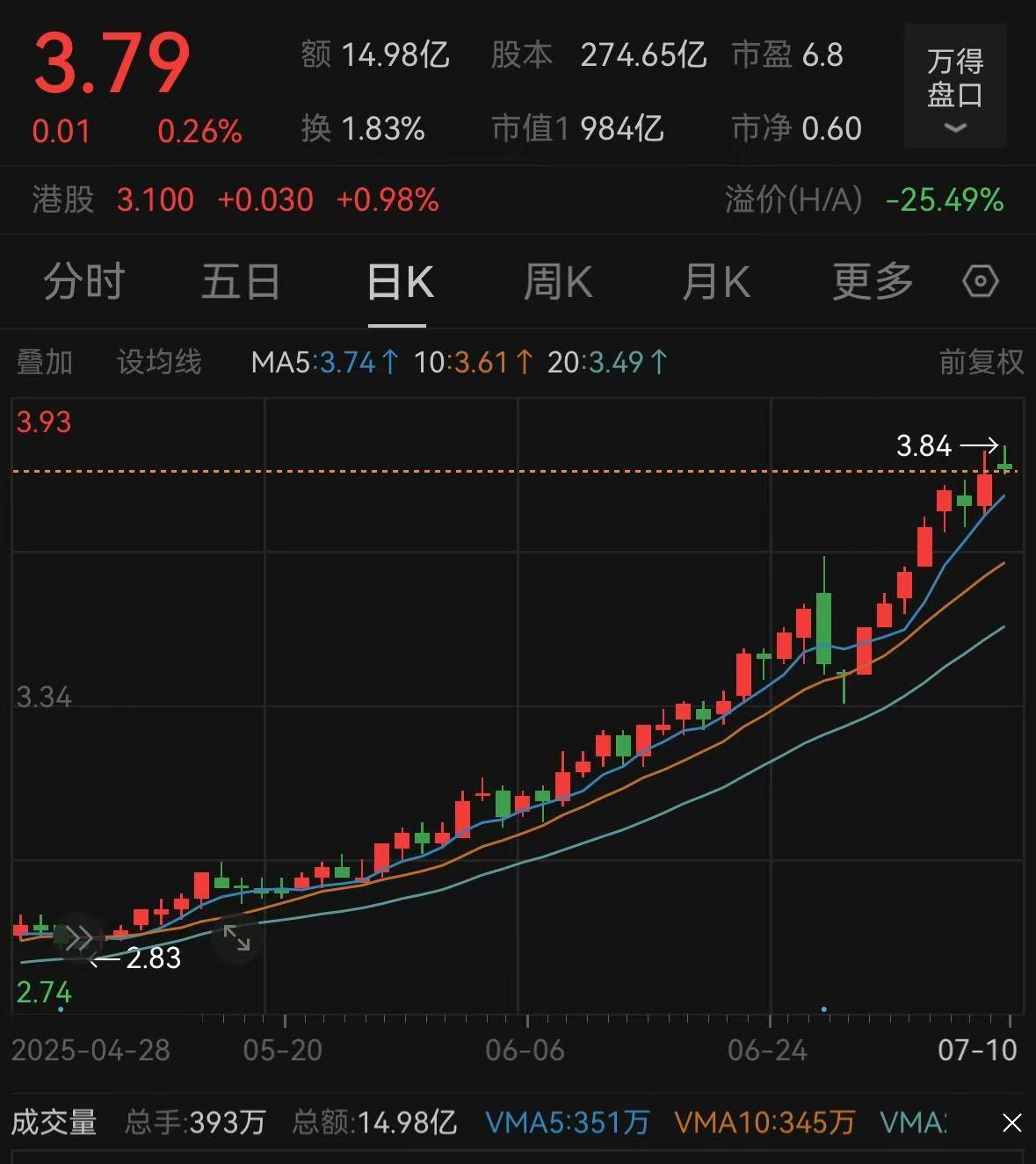Tap the double-arrow icon on the chart
The image size is (1036, 1164).
(79, 938)
